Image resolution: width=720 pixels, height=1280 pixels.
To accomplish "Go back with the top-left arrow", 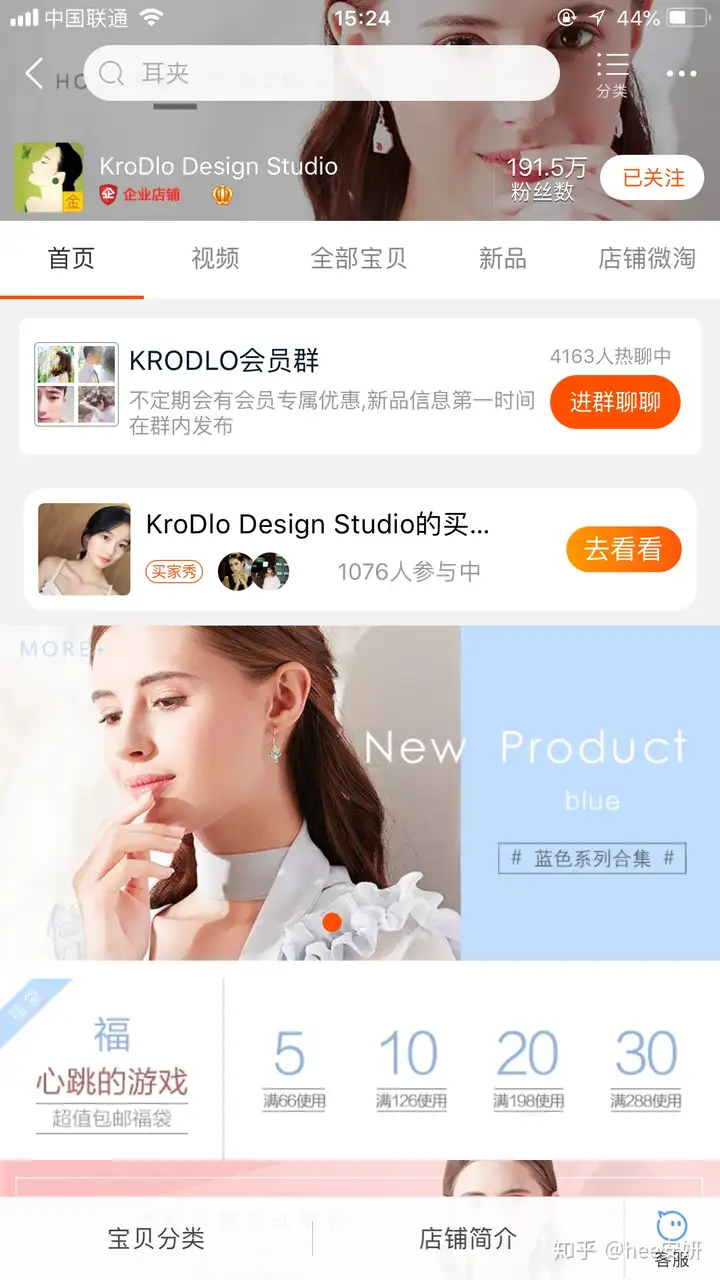I will tap(35, 73).
